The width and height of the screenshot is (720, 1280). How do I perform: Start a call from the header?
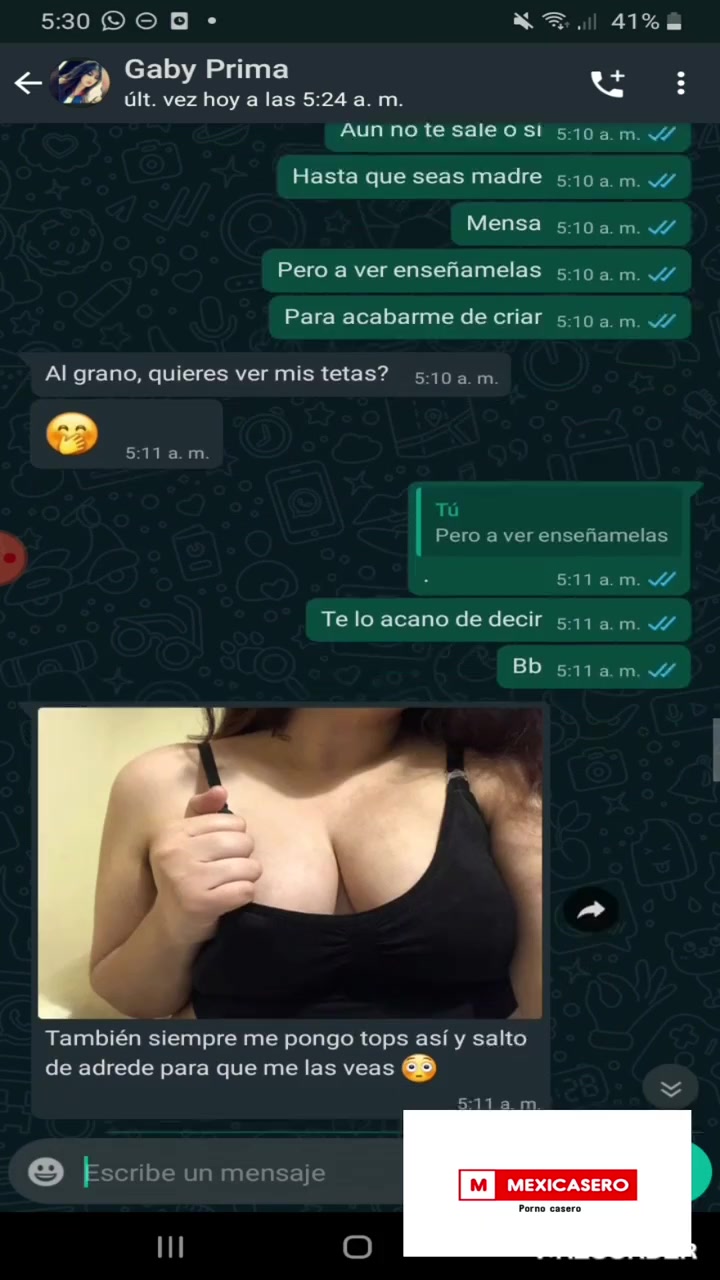tap(607, 83)
